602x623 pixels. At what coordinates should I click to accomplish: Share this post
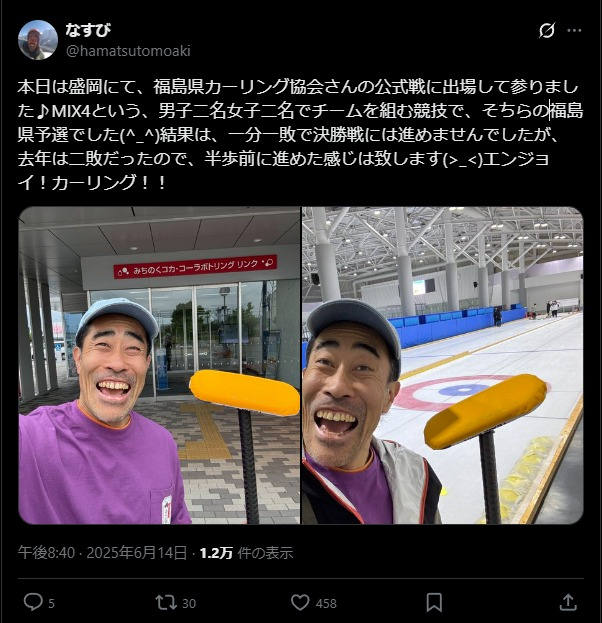[x=567, y=602]
